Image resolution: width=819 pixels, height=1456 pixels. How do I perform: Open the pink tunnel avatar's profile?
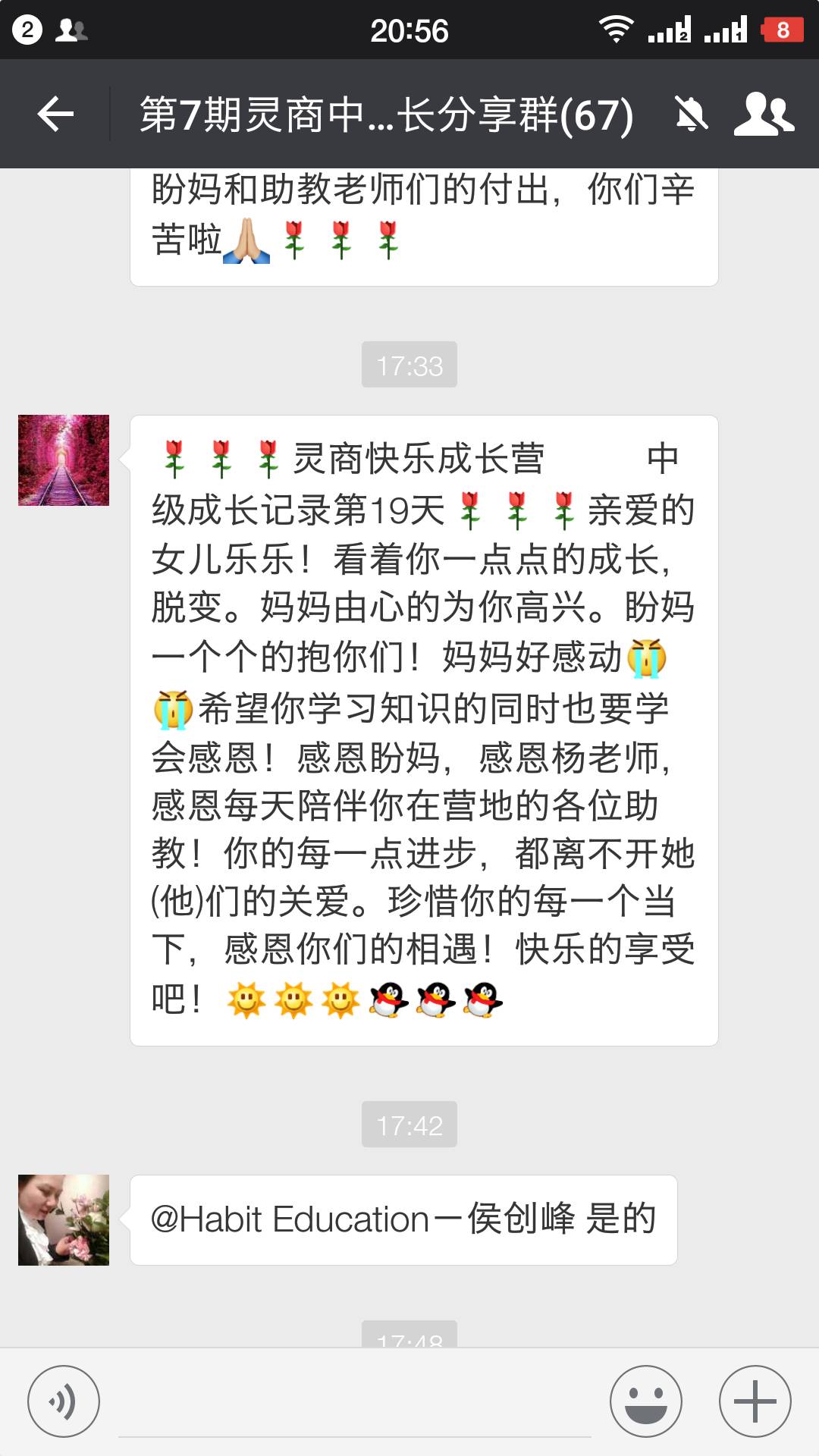tap(64, 460)
